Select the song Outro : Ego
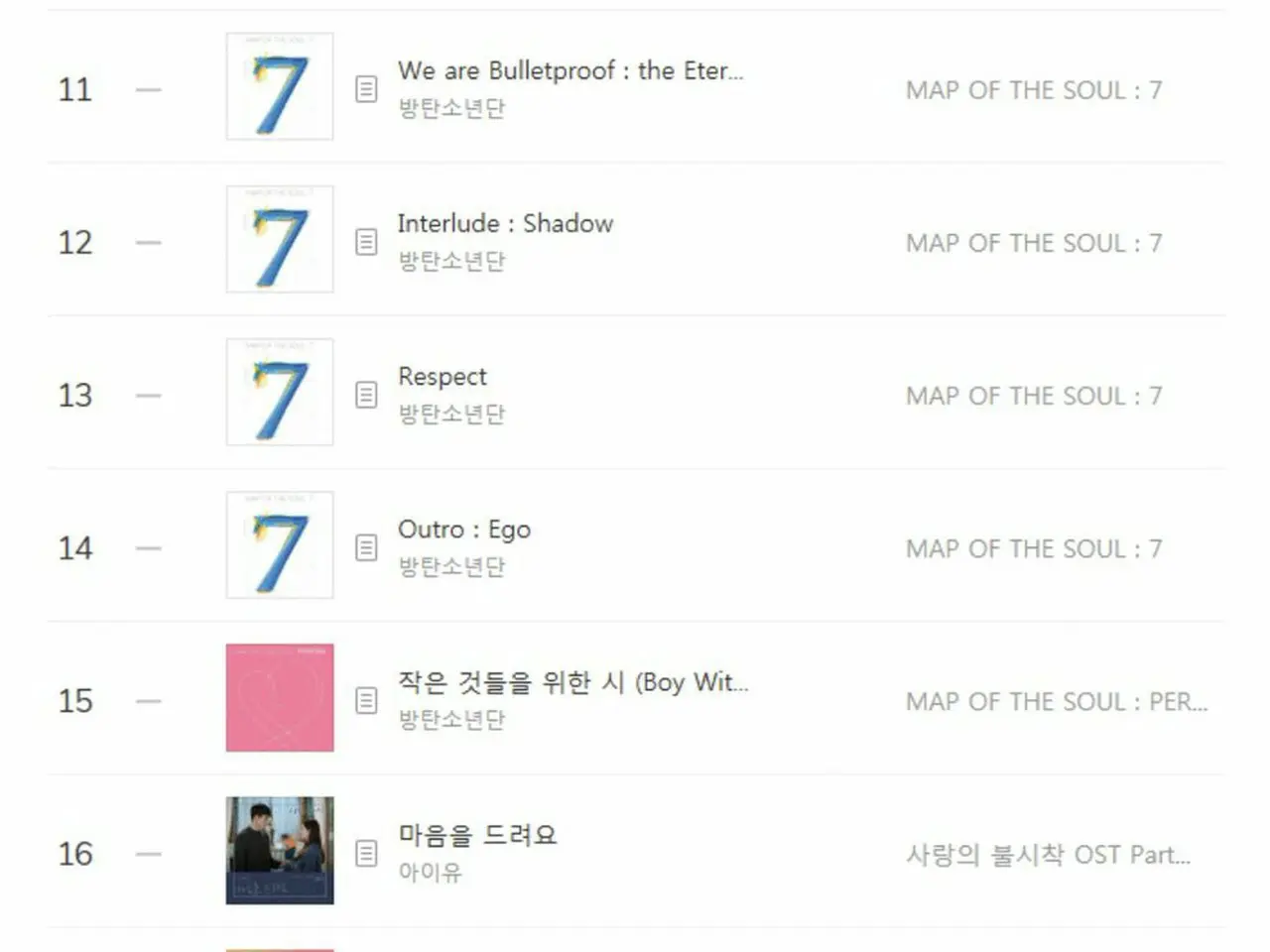Screen dimensions: 1270x952 464,530
